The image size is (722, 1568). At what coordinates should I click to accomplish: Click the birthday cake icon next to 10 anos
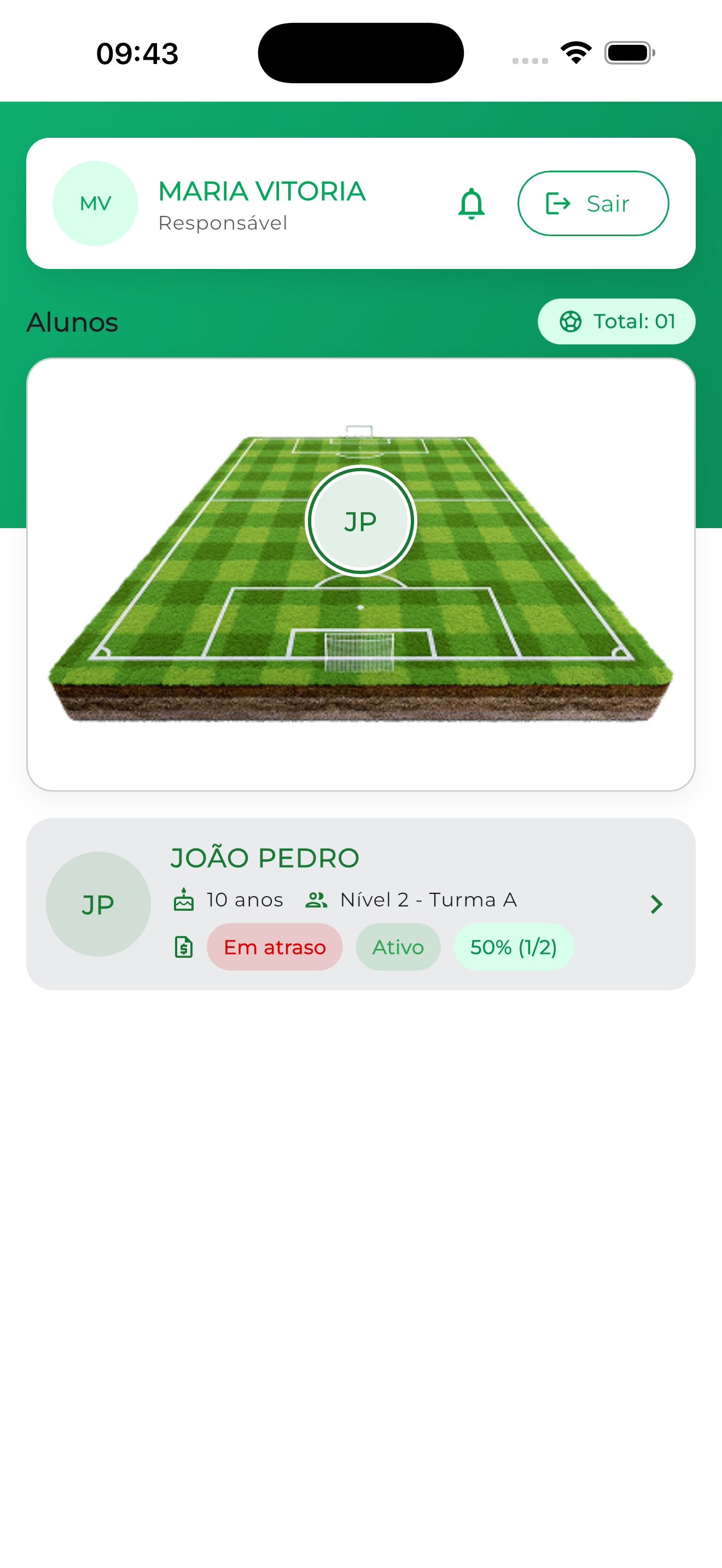(x=183, y=900)
